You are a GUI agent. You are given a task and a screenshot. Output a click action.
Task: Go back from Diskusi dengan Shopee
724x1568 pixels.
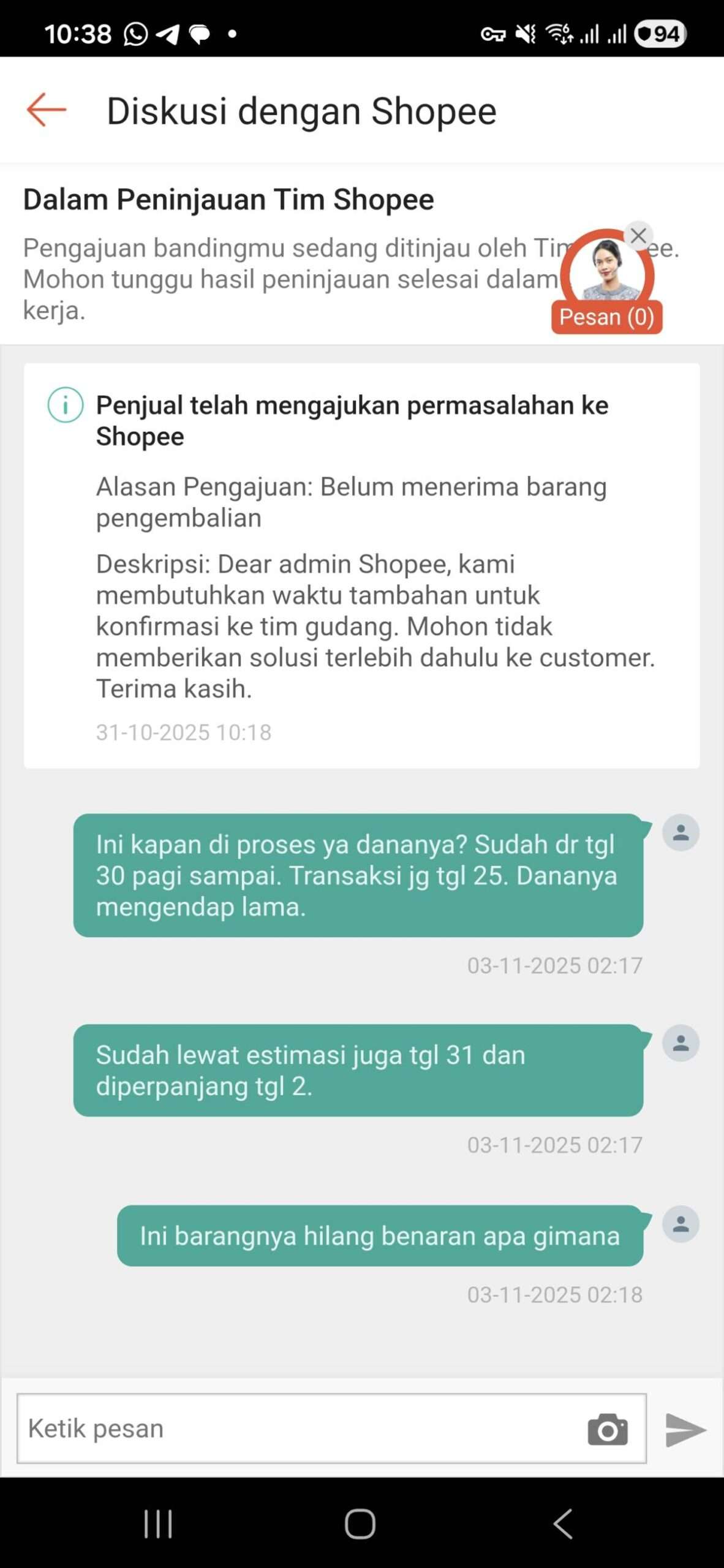click(x=47, y=110)
